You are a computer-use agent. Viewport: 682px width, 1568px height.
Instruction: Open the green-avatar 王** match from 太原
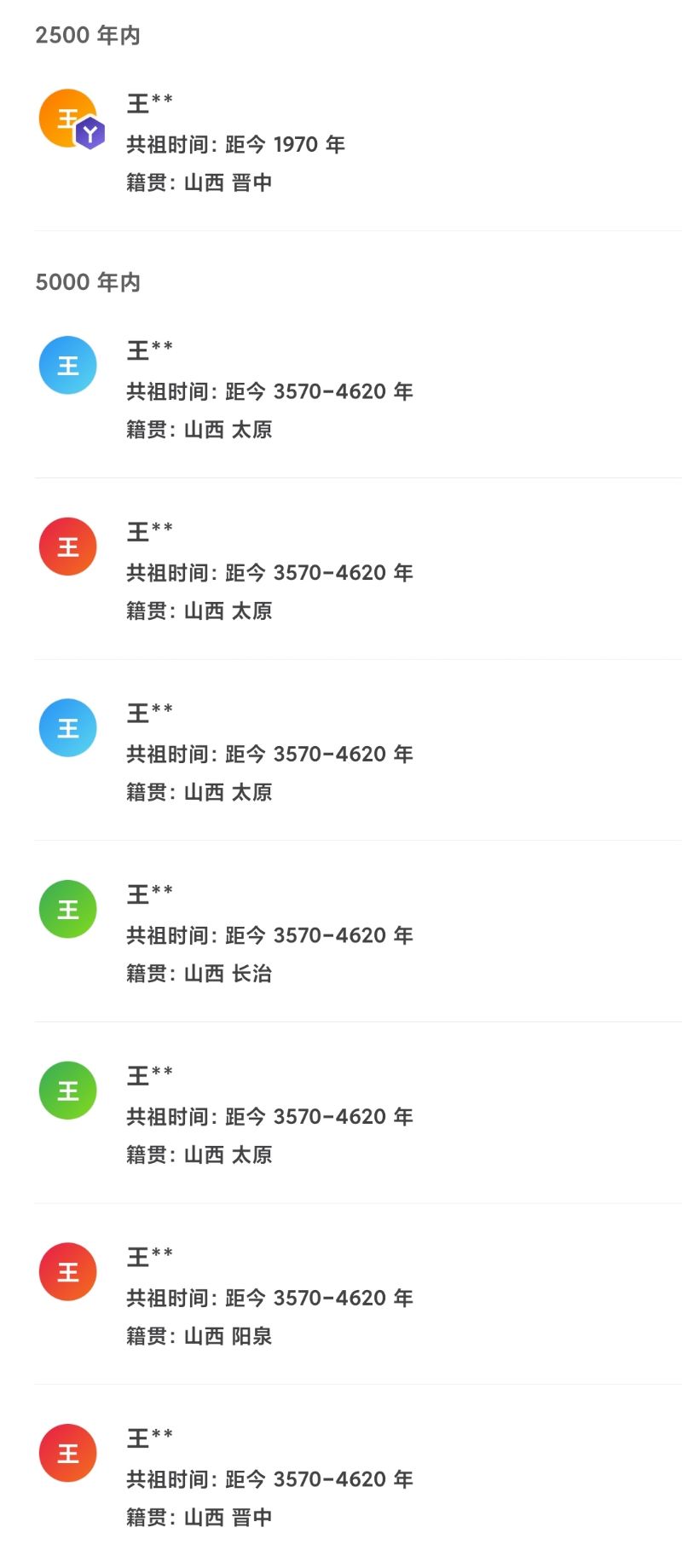pos(358,1114)
